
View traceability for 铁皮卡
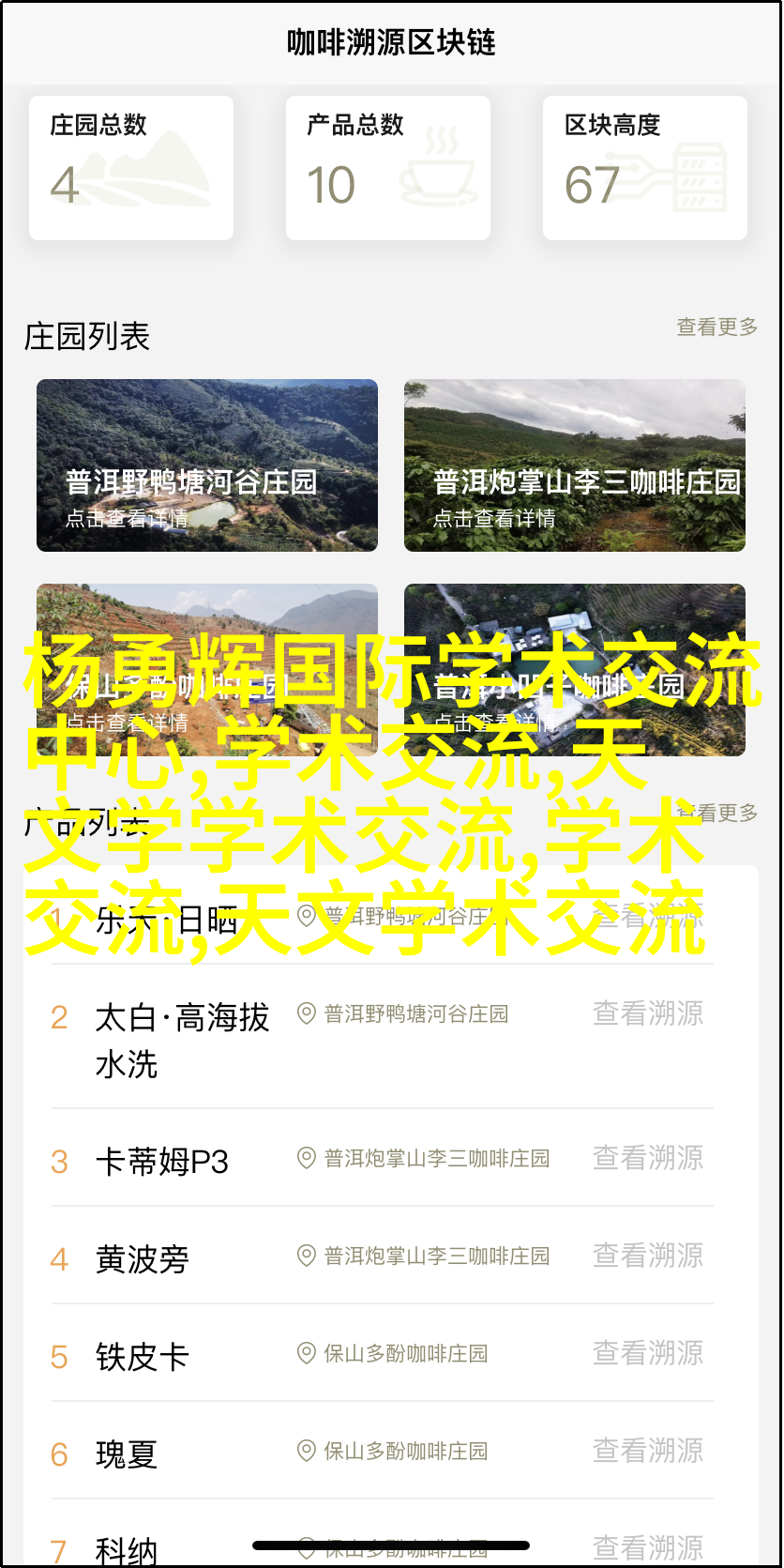pyautogui.click(x=648, y=1353)
